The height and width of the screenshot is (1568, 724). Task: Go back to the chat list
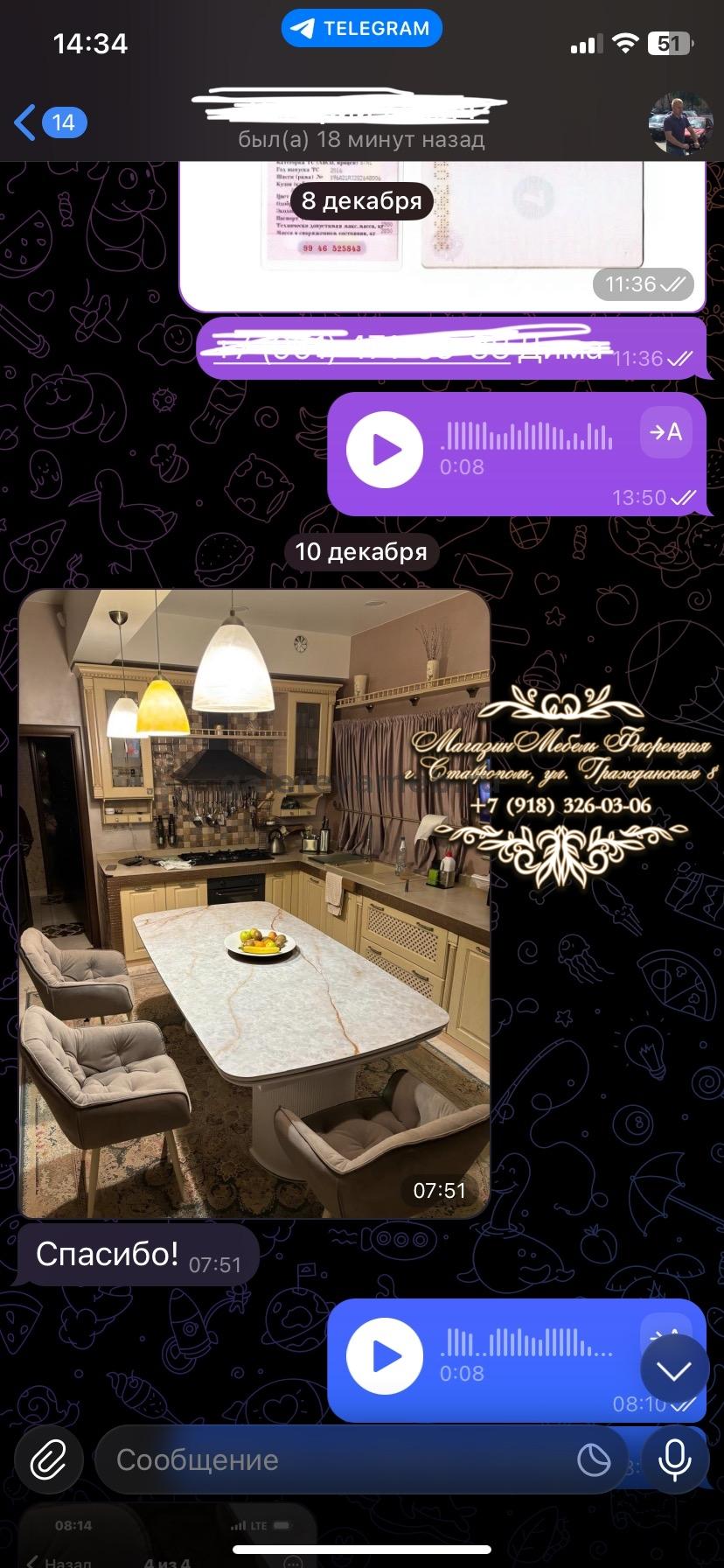50,122
